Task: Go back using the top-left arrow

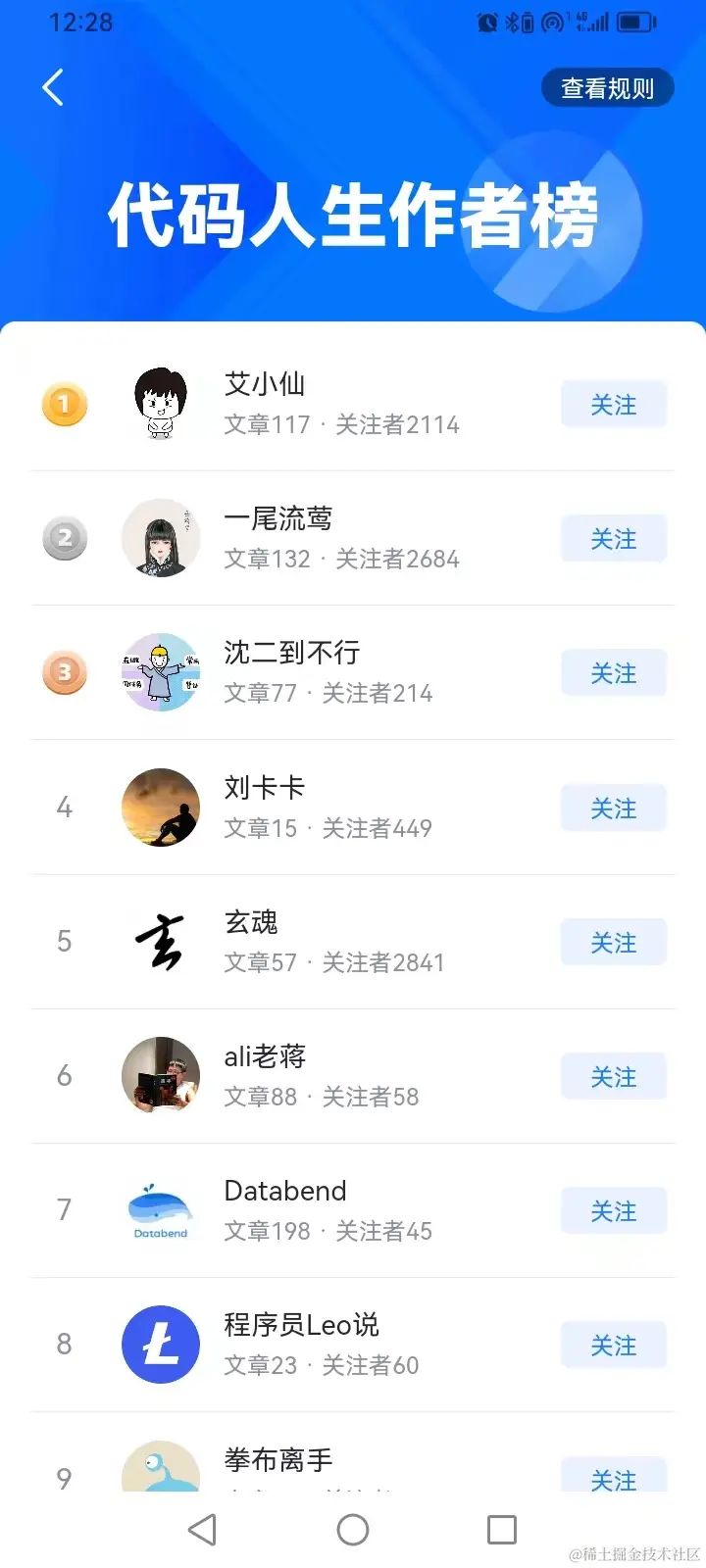Action: 53,87
